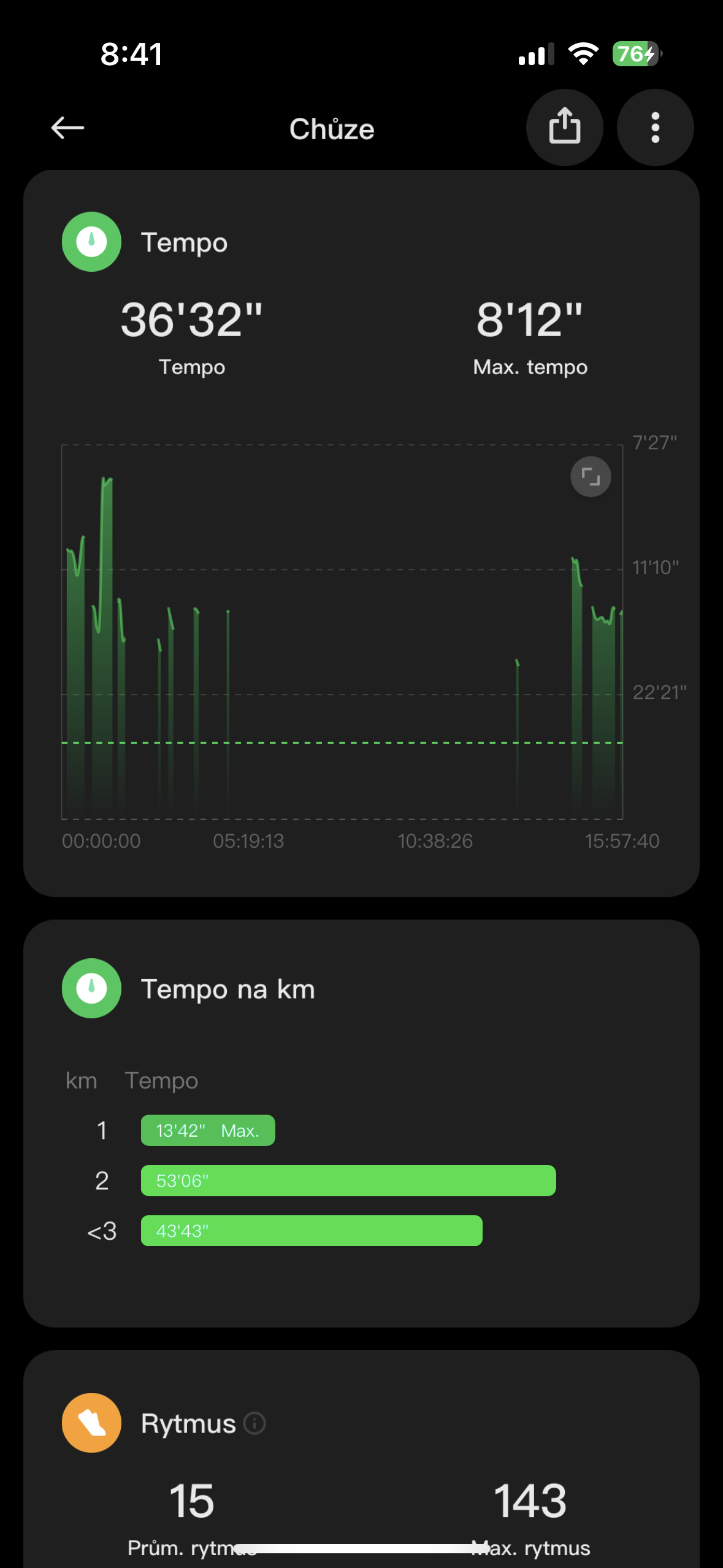Open info about Rytmus metric
723x1568 pixels.
point(253,1424)
